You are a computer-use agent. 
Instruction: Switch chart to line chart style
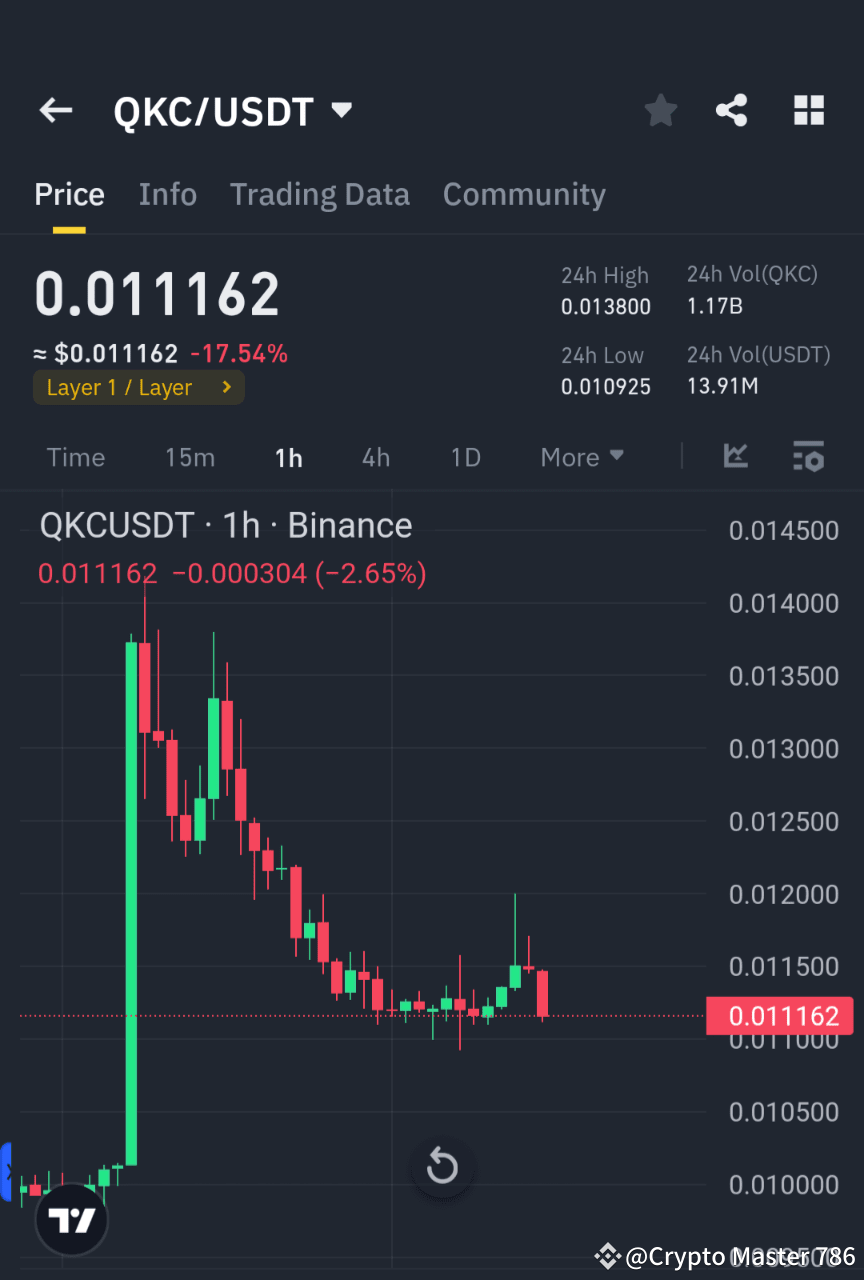pos(735,457)
